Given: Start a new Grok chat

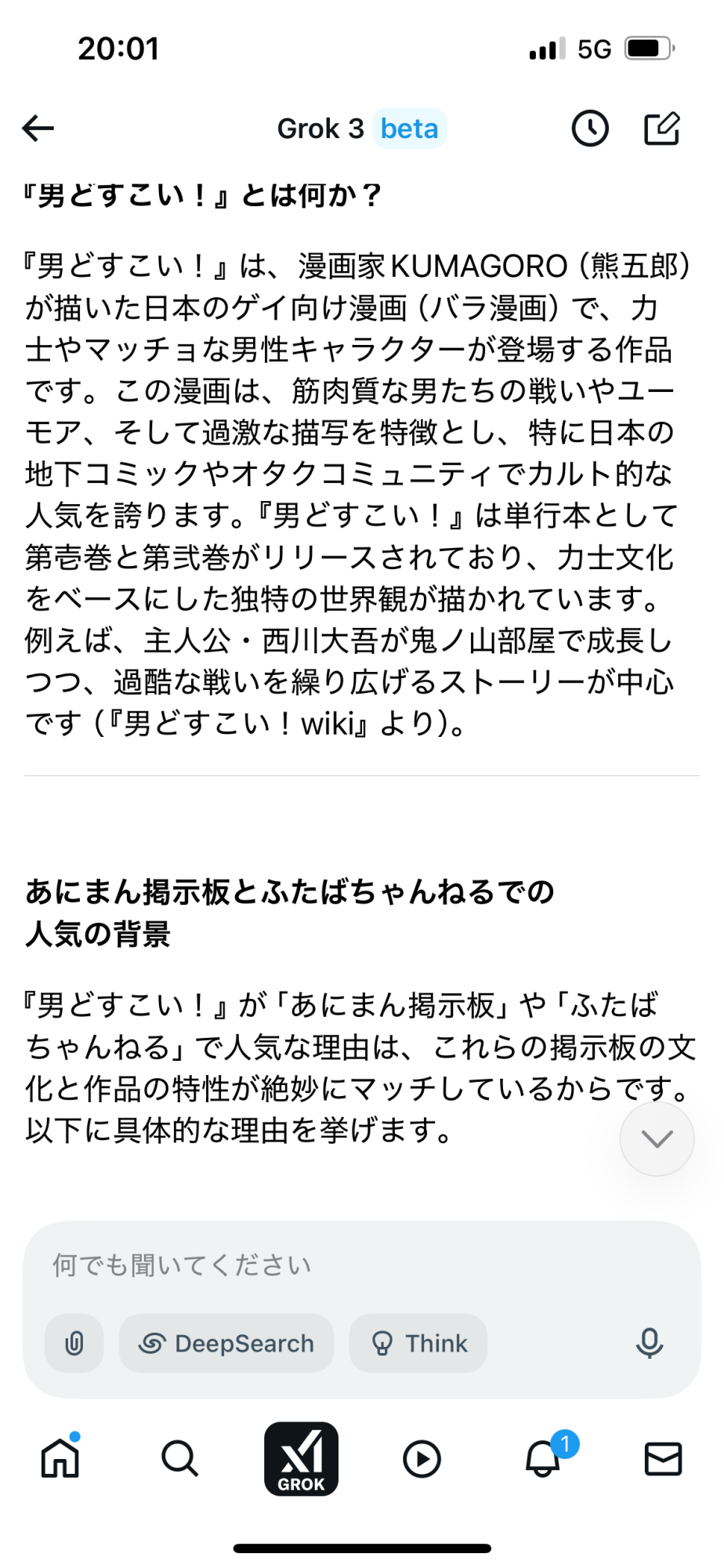Looking at the screenshot, I should [x=662, y=129].
